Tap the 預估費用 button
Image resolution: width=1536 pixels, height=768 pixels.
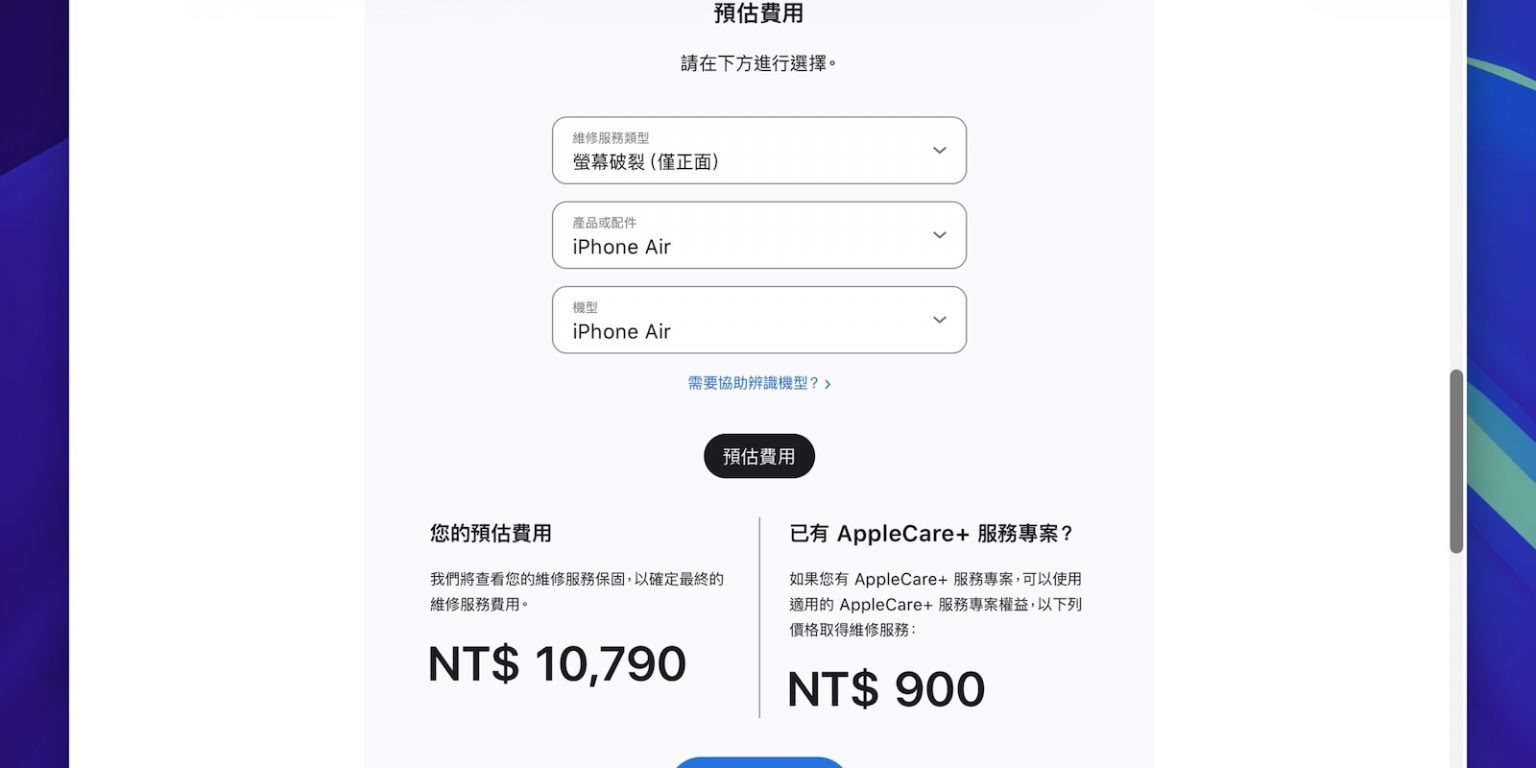(x=759, y=456)
